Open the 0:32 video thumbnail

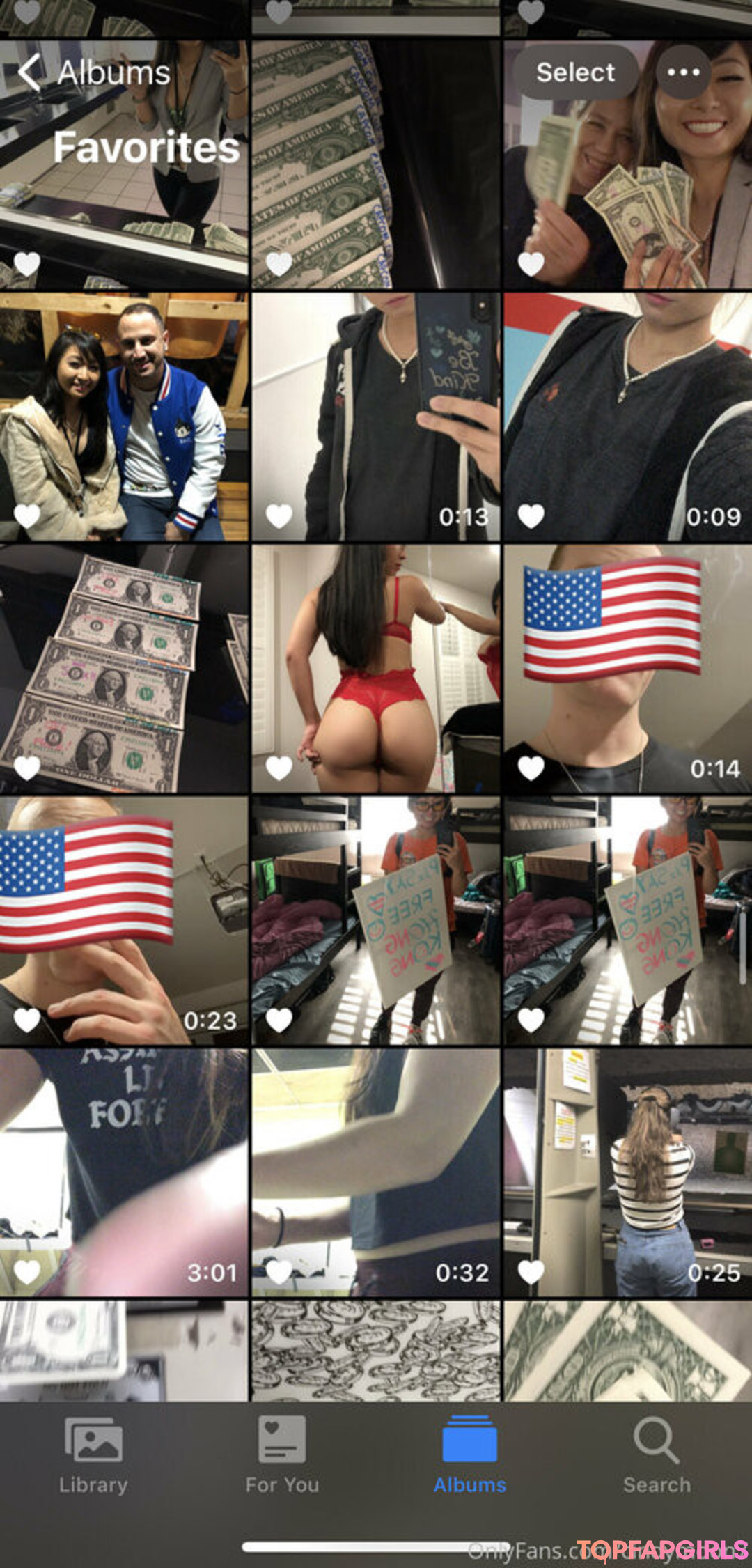click(x=376, y=1173)
